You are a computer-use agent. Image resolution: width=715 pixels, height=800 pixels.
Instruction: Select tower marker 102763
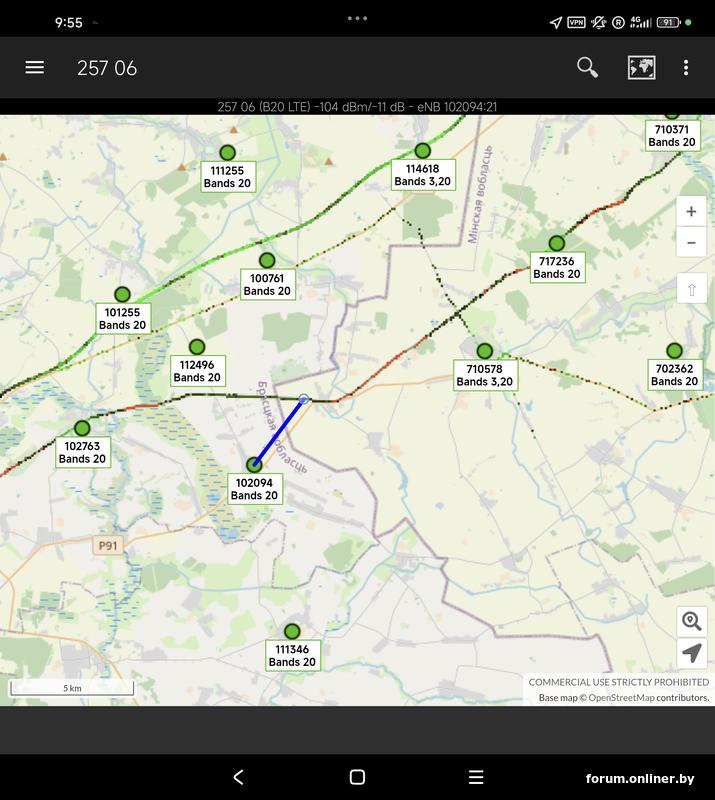pyautogui.click(x=82, y=428)
